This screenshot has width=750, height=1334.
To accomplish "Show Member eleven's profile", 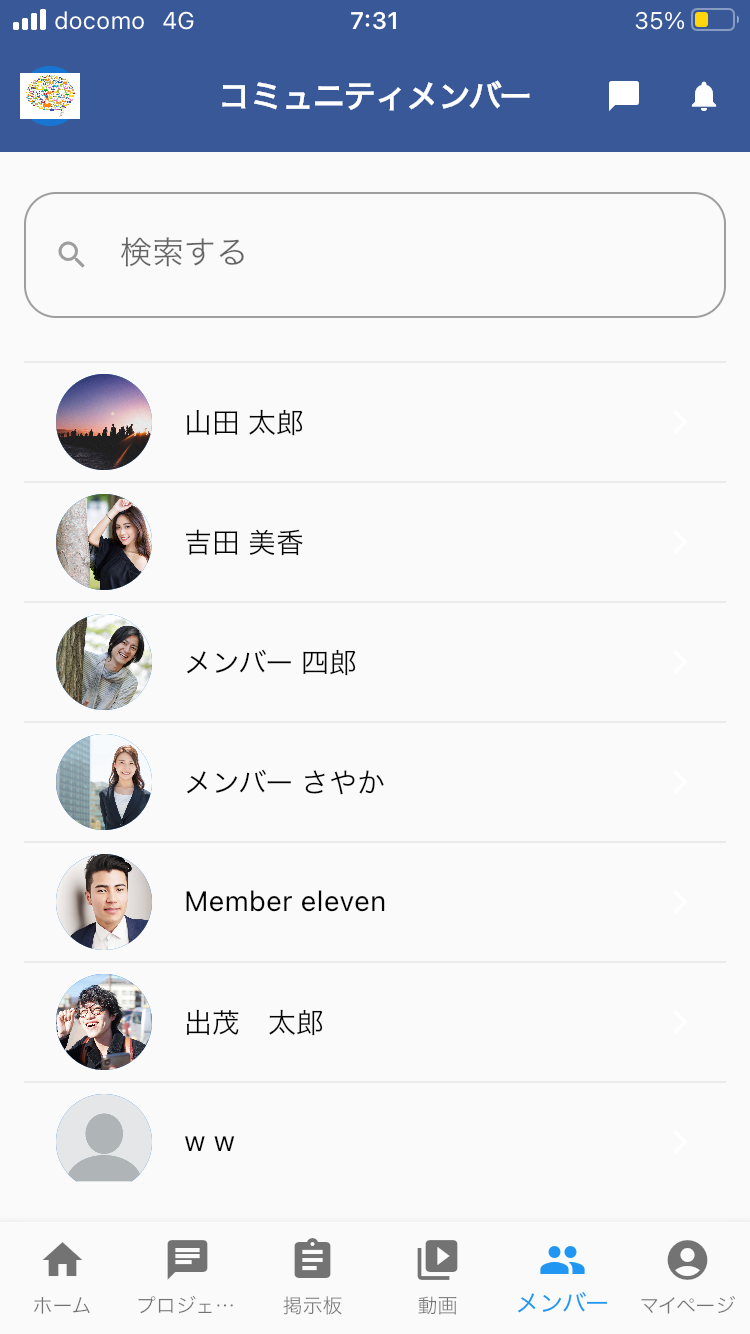I will click(375, 902).
